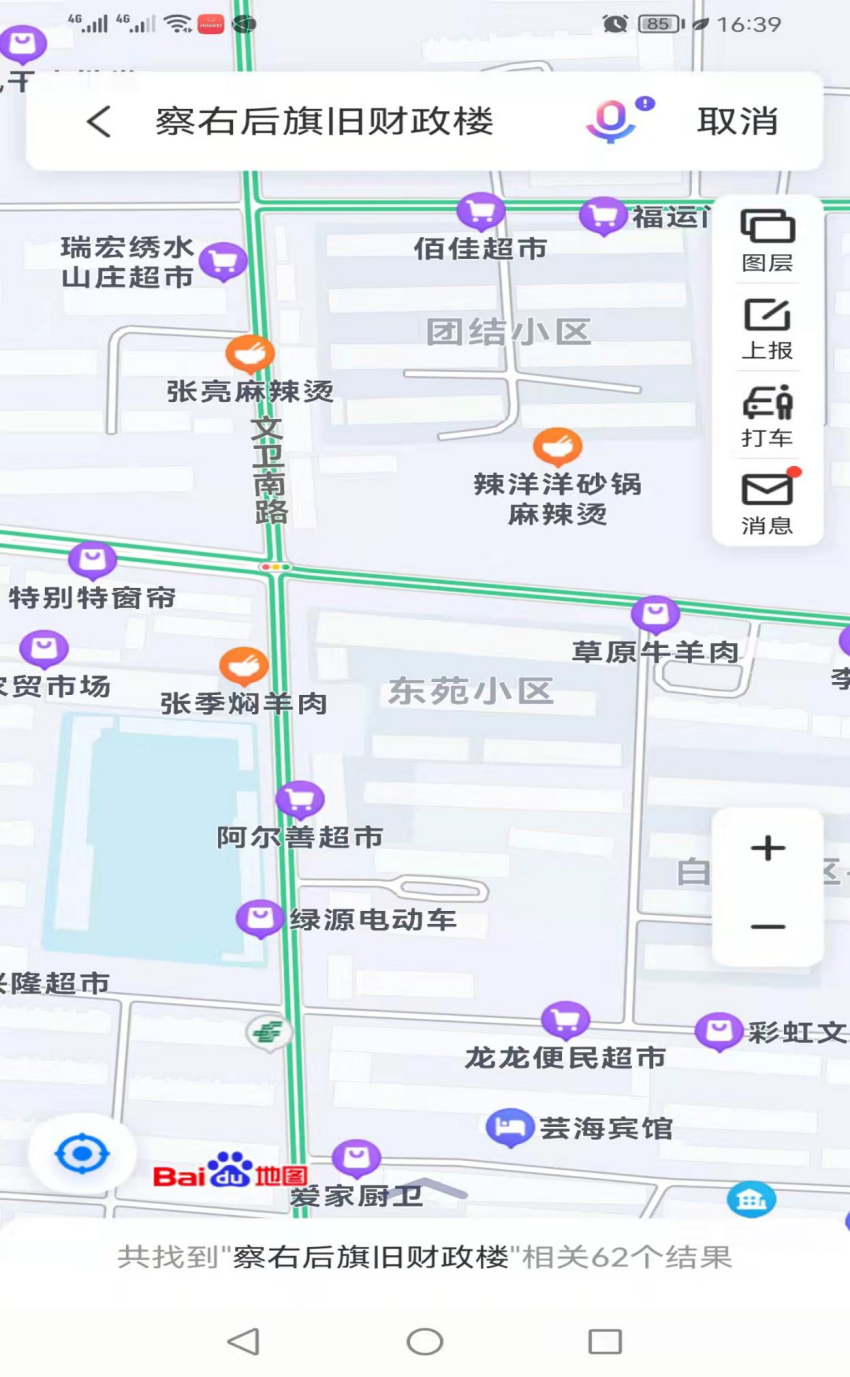Screen dimensions: 850x1377
Task: Go back using the search bar arrow
Action: [x=98, y=122]
